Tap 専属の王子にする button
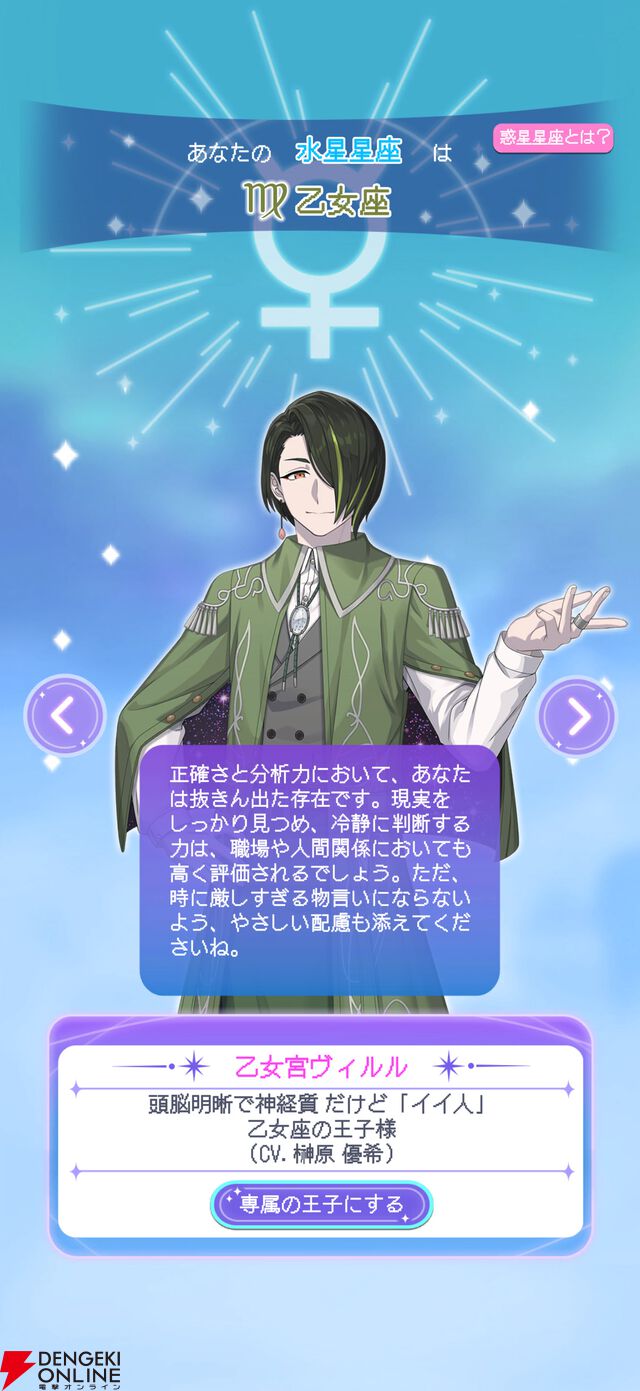640x1391 pixels. point(321,1205)
